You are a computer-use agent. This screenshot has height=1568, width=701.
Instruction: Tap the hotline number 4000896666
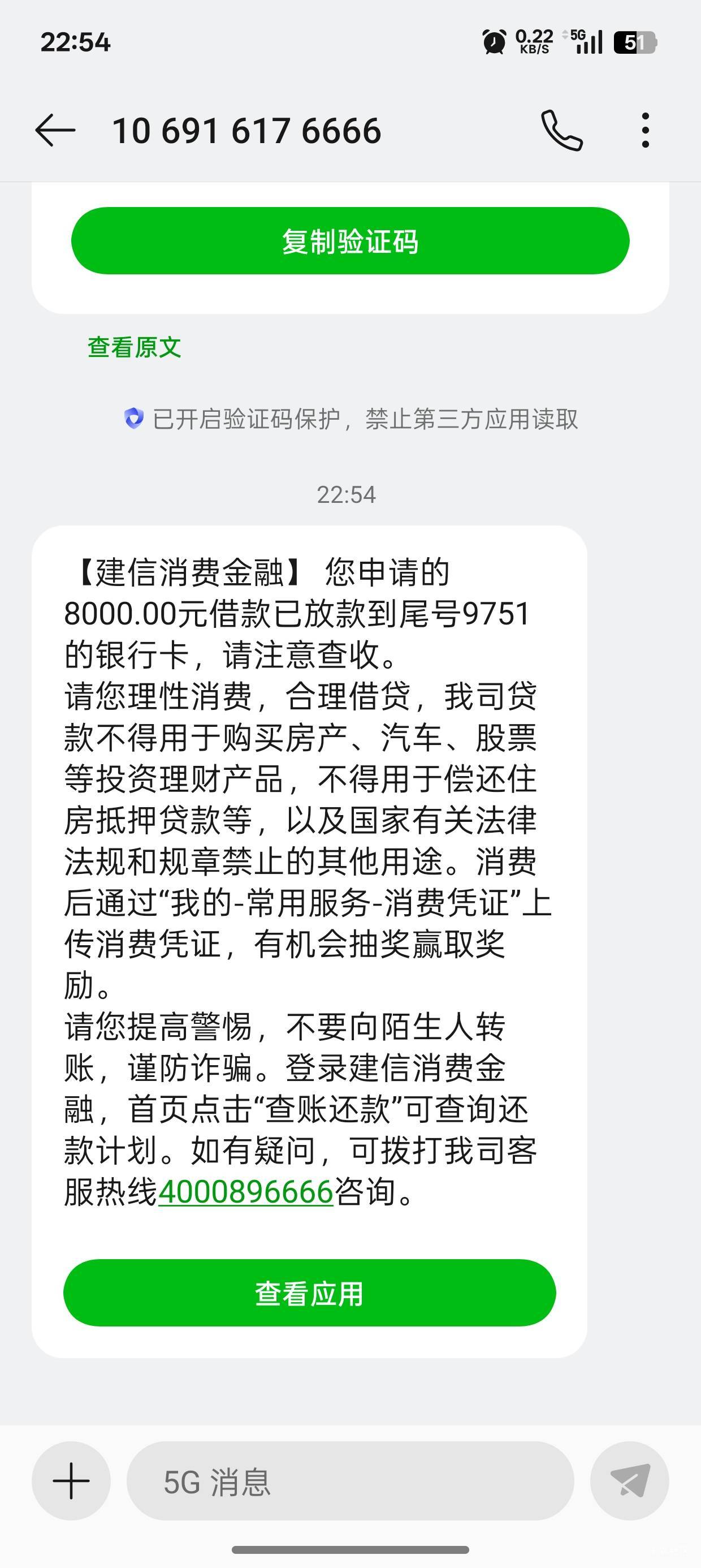pos(246,1192)
